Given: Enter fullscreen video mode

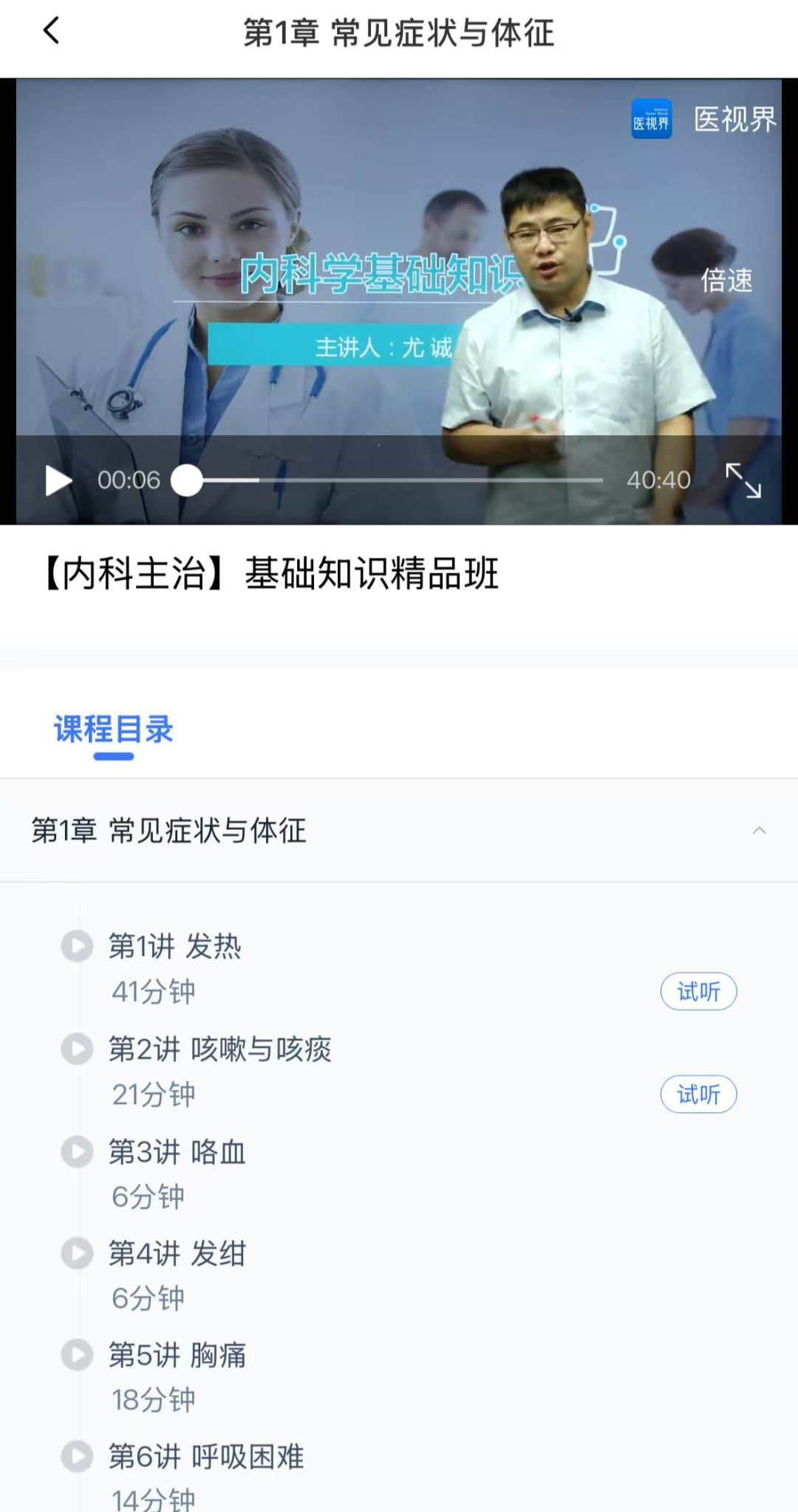Looking at the screenshot, I should pos(743,480).
